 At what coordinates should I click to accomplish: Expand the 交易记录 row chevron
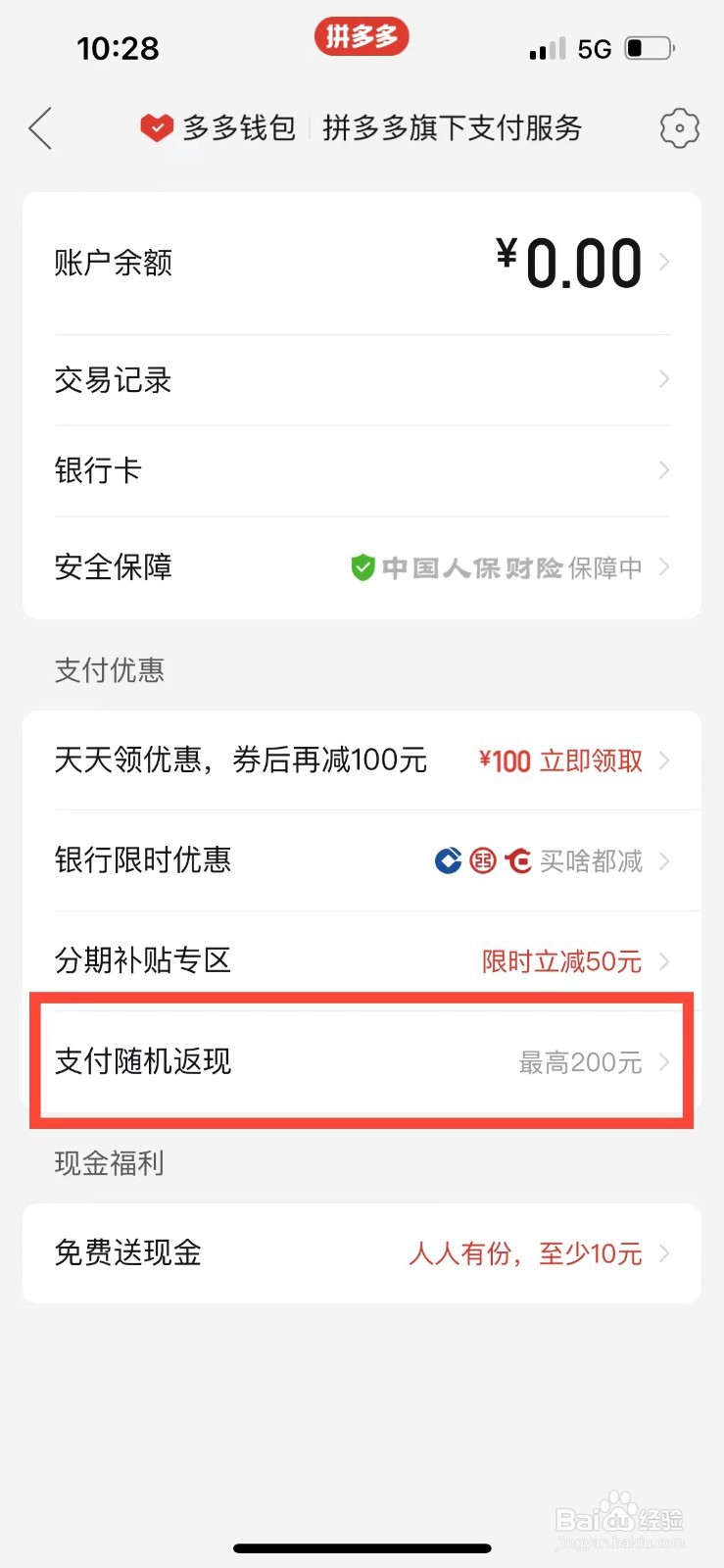pyautogui.click(x=665, y=379)
